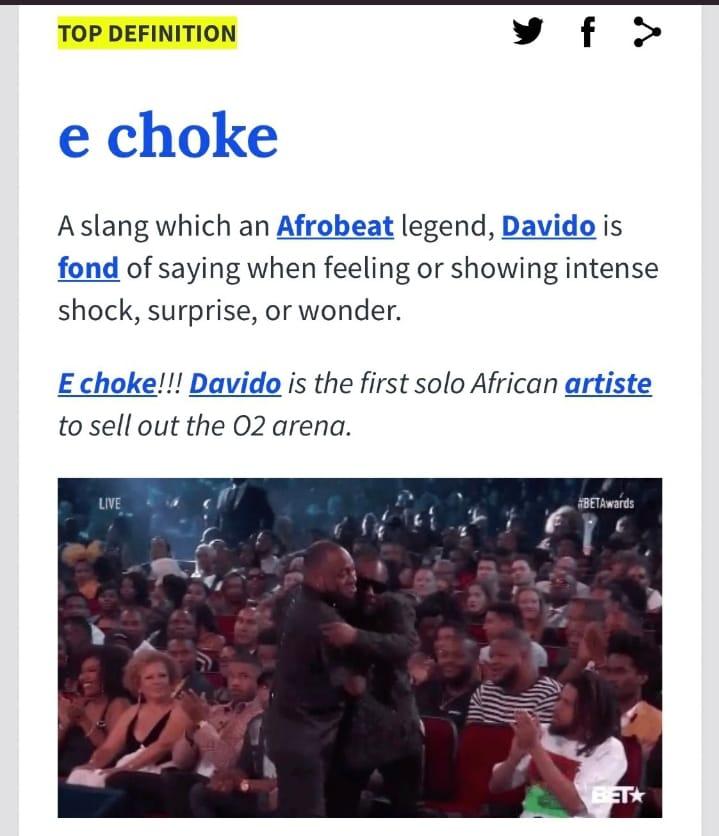Viewport: 719px width, 836px height.
Task: Open the Davido link in the definition
Action: (548, 226)
